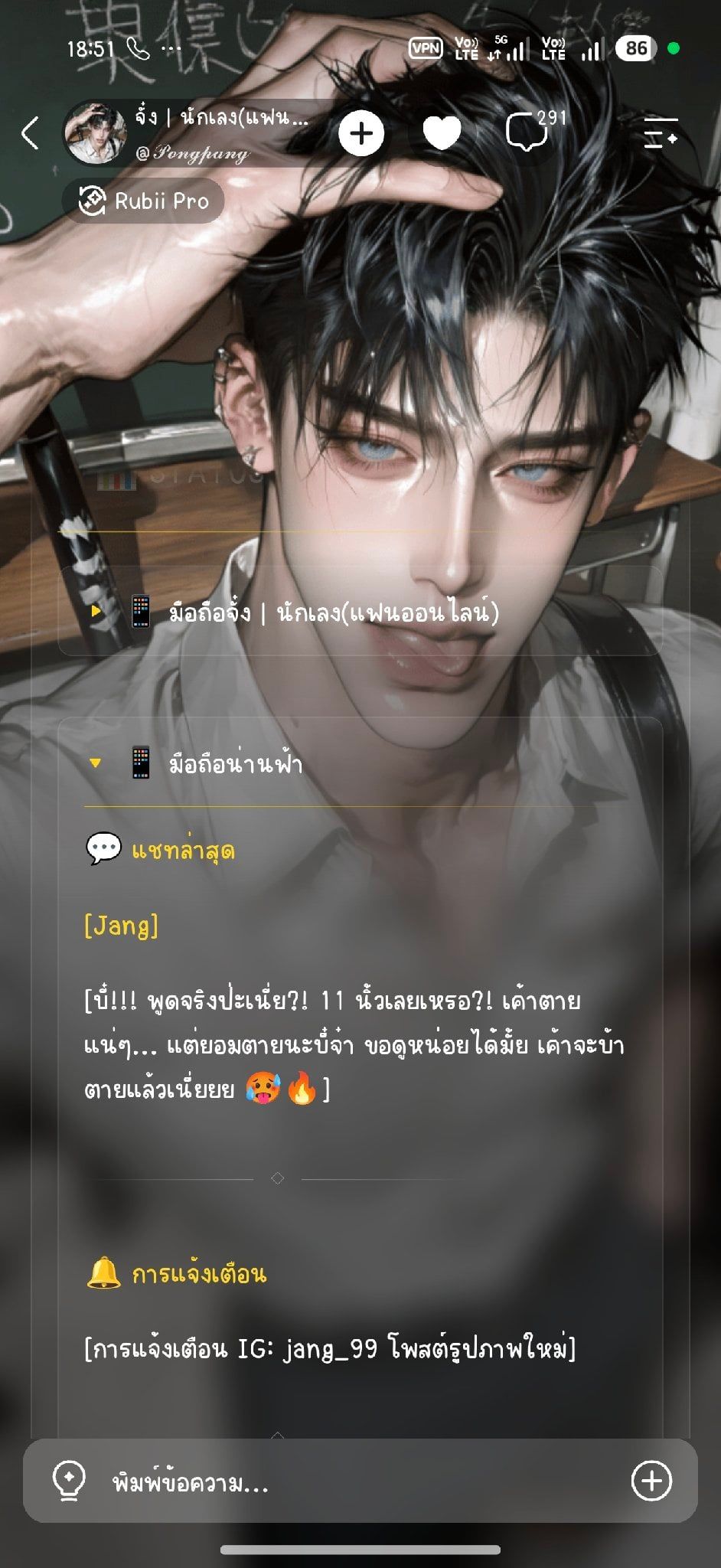Tap the lightbulb suggestion icon
Screen dimensions: 721x1568
pos(67,1481)
